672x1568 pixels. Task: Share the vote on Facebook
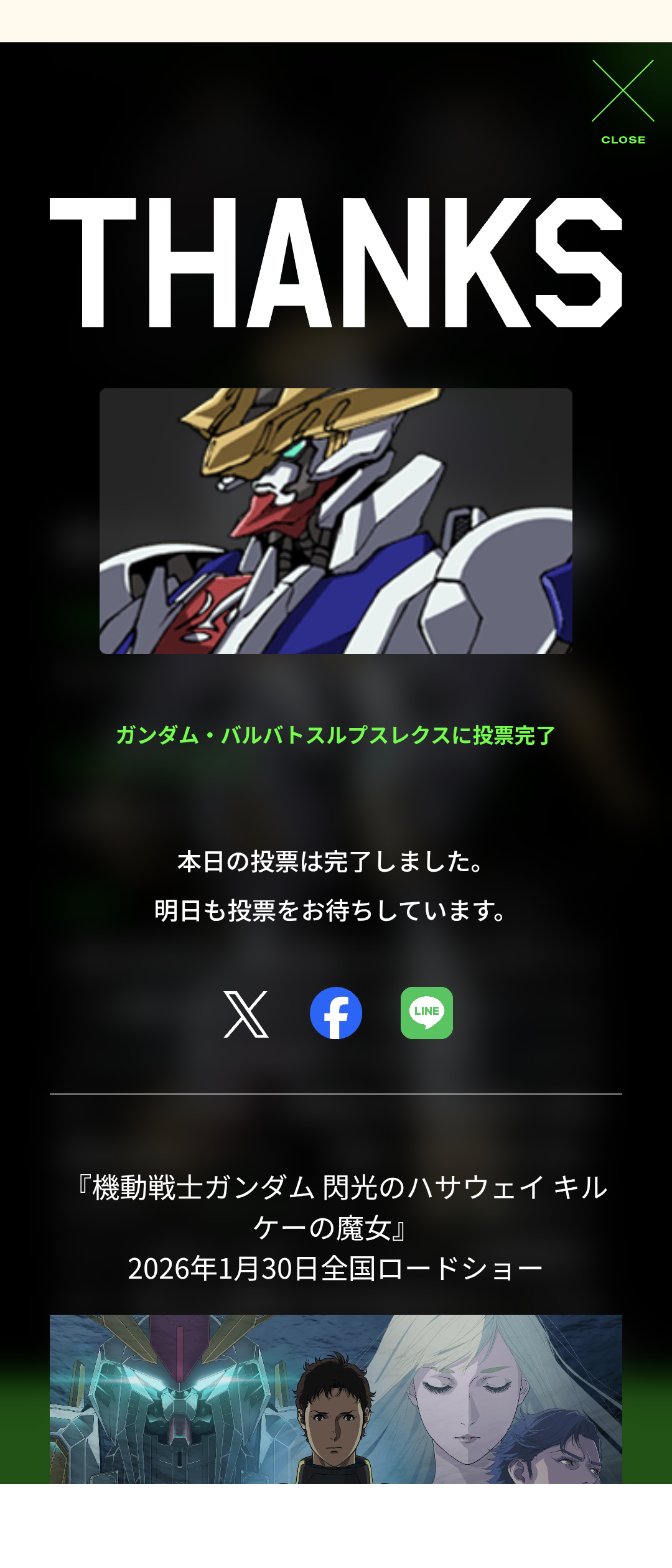pyautogui.click(x=336, y=1013)
